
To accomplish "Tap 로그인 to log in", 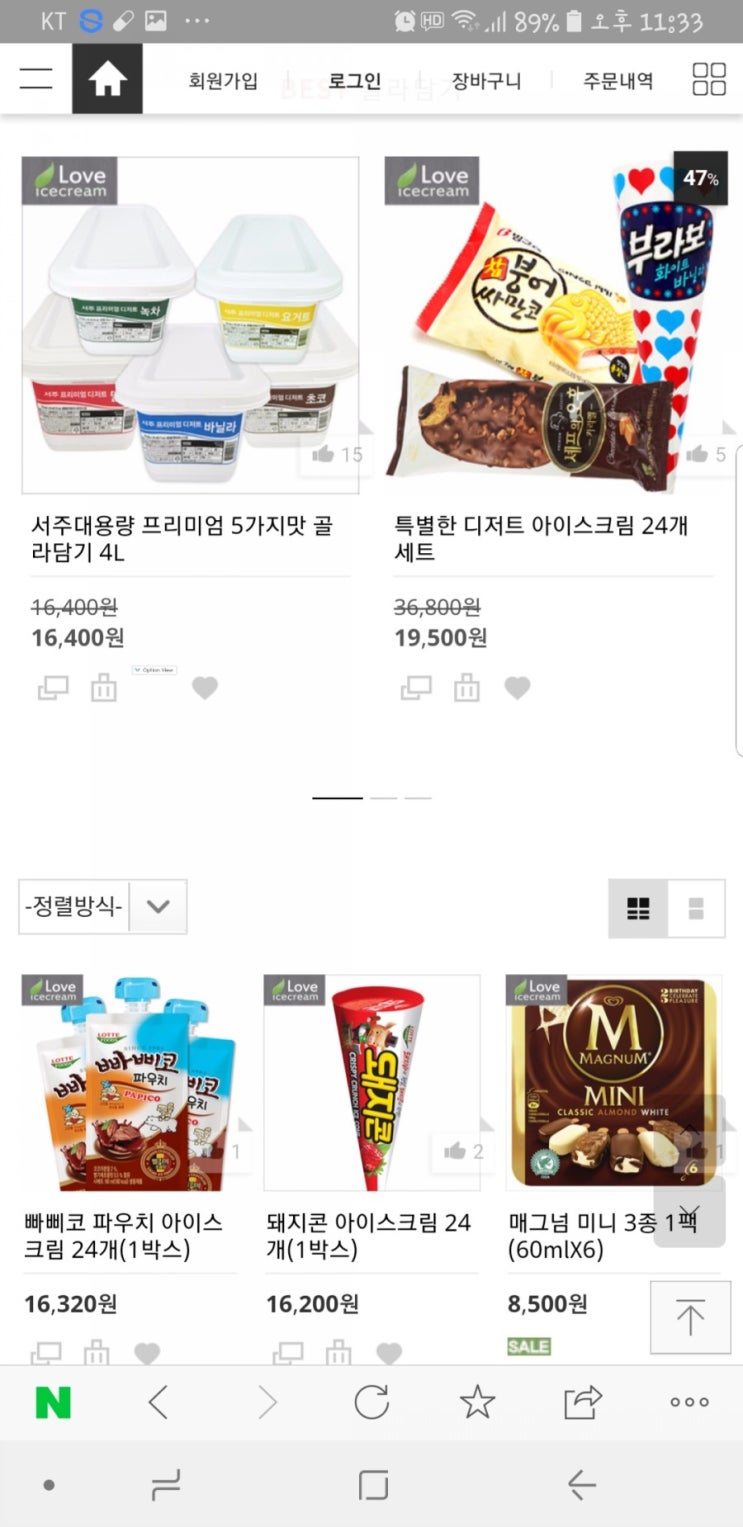I will coord(355,81).
